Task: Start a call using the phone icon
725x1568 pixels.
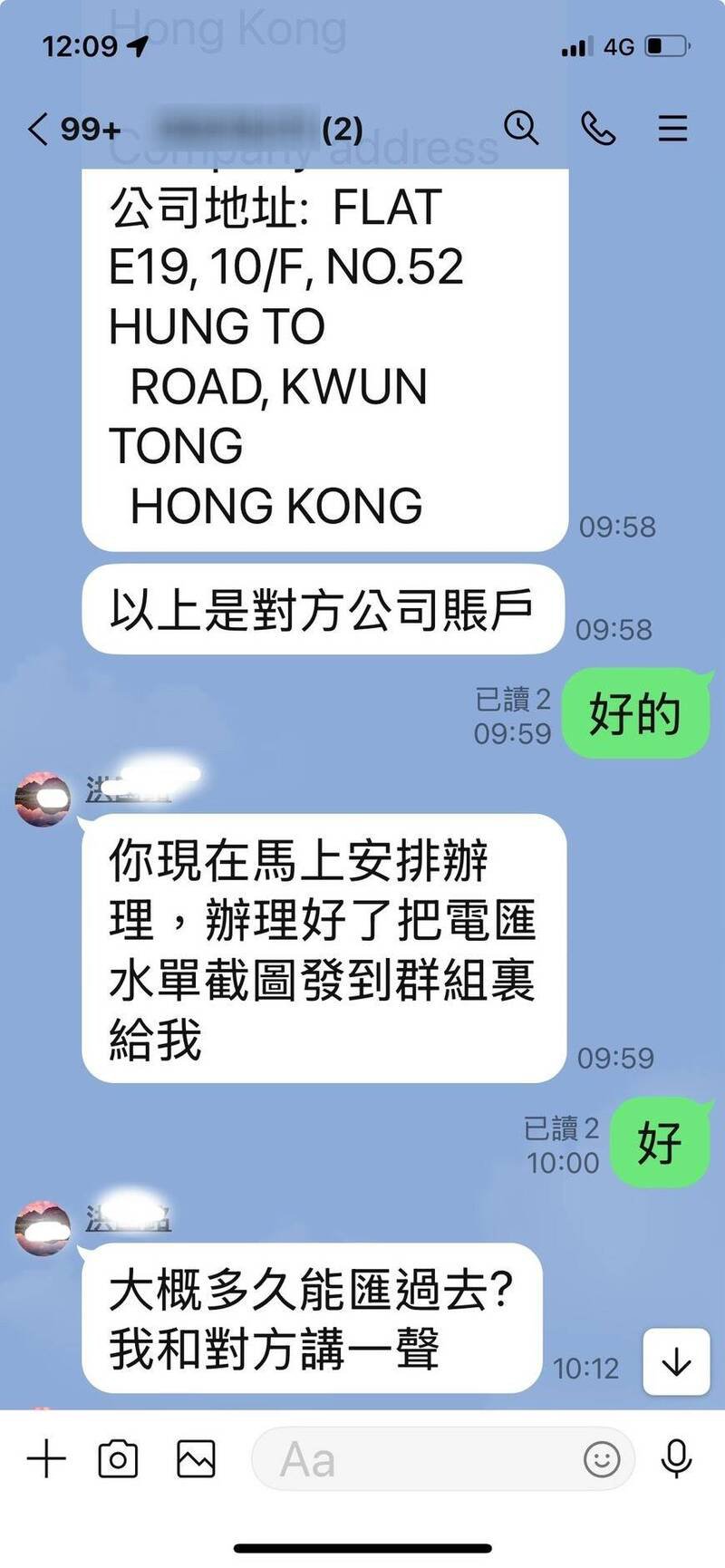Action: coord(598,129)
